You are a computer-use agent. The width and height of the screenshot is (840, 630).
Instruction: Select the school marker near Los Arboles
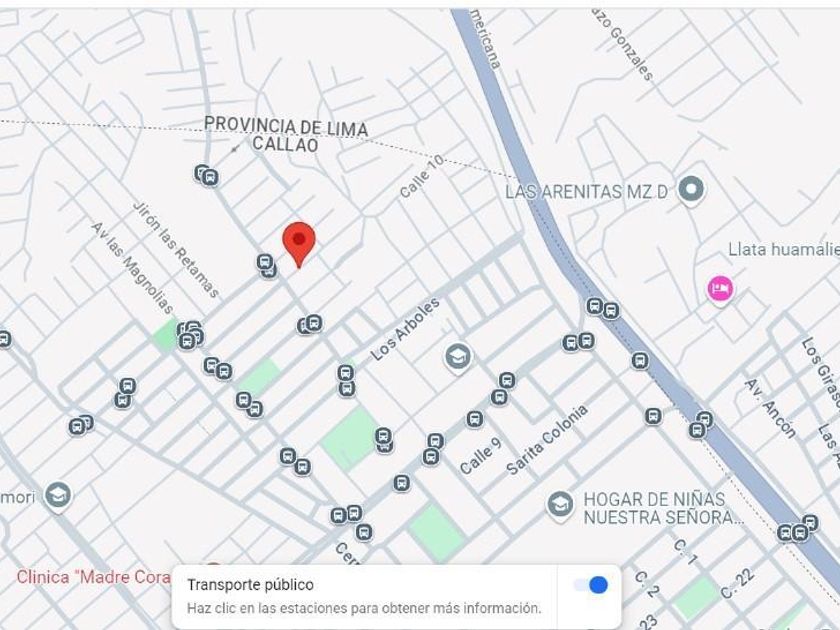458,357
